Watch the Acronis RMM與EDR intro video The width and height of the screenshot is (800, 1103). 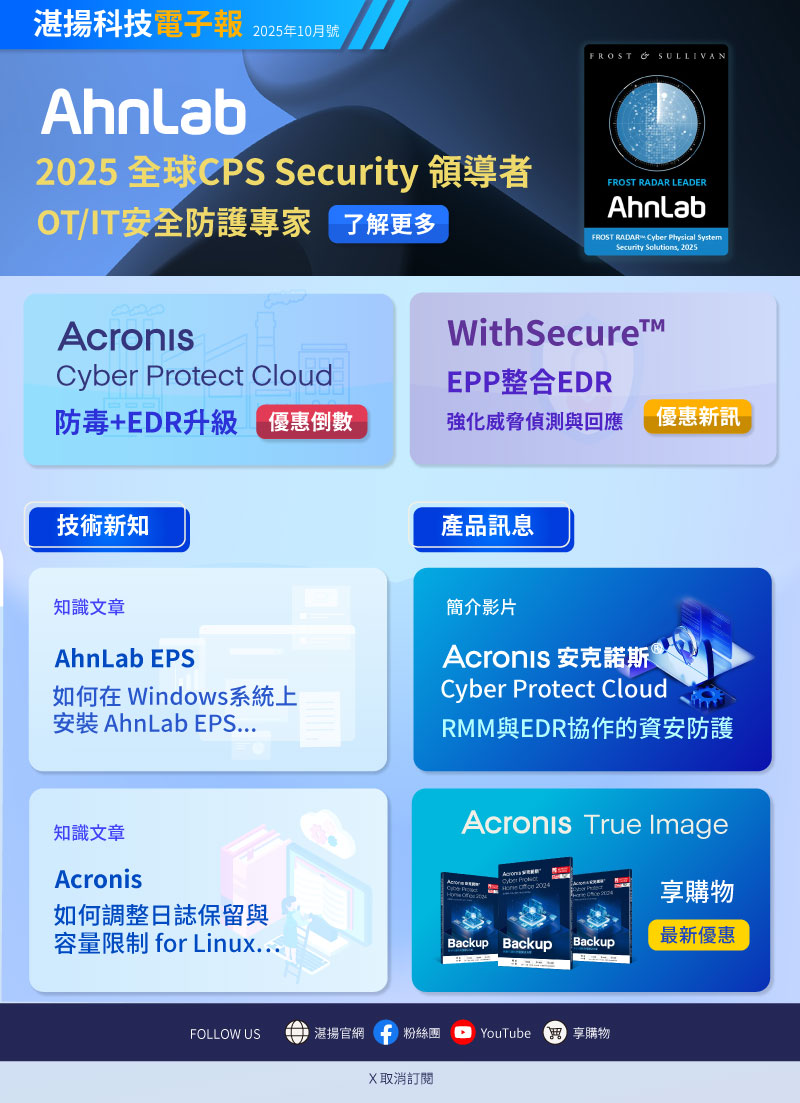point(592,669)
